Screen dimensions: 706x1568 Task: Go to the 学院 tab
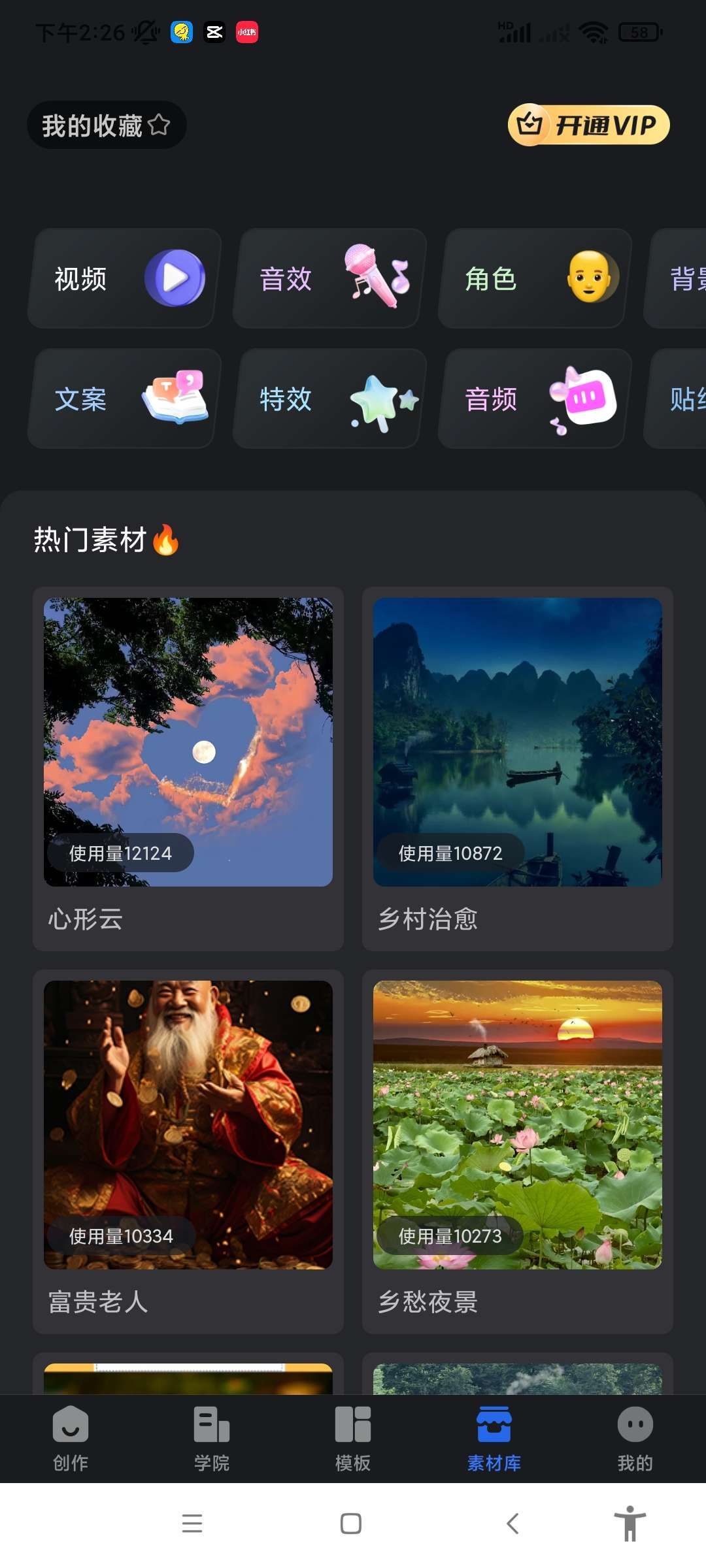(212, 1439)
